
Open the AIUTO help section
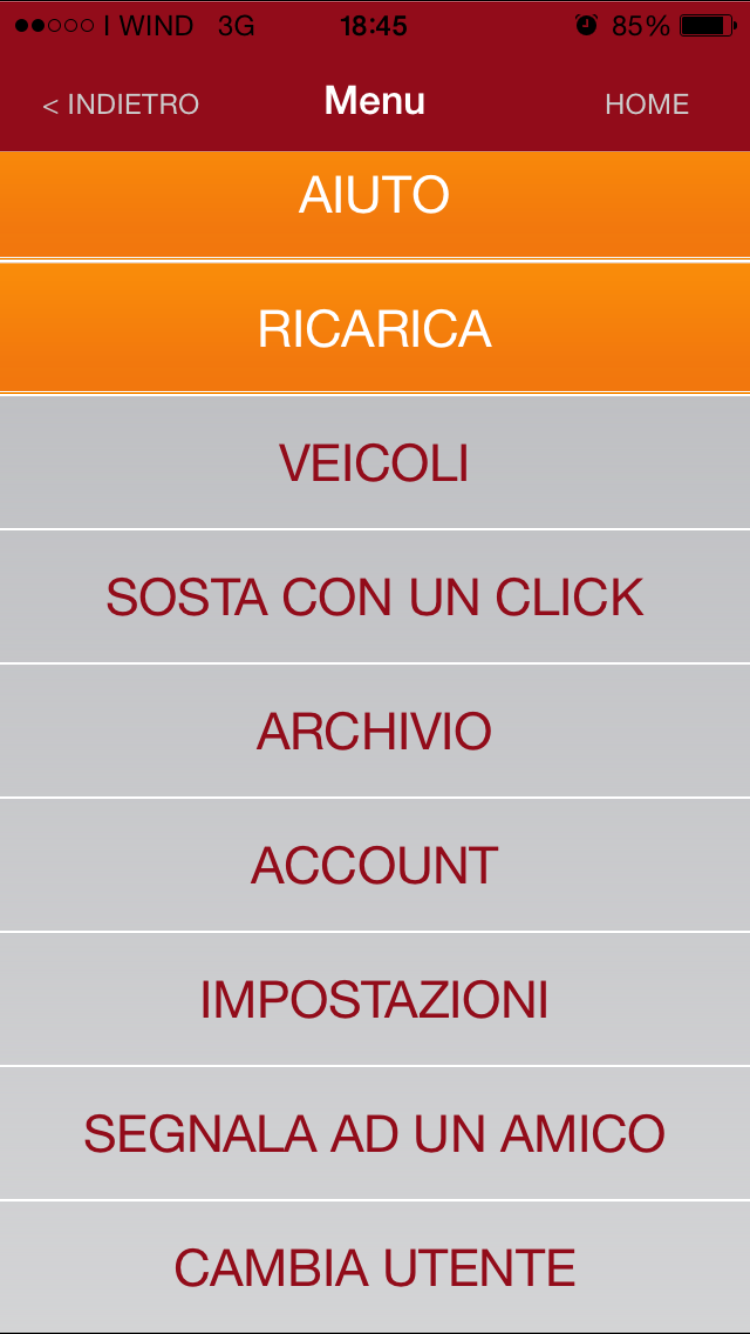click(375, 196)
